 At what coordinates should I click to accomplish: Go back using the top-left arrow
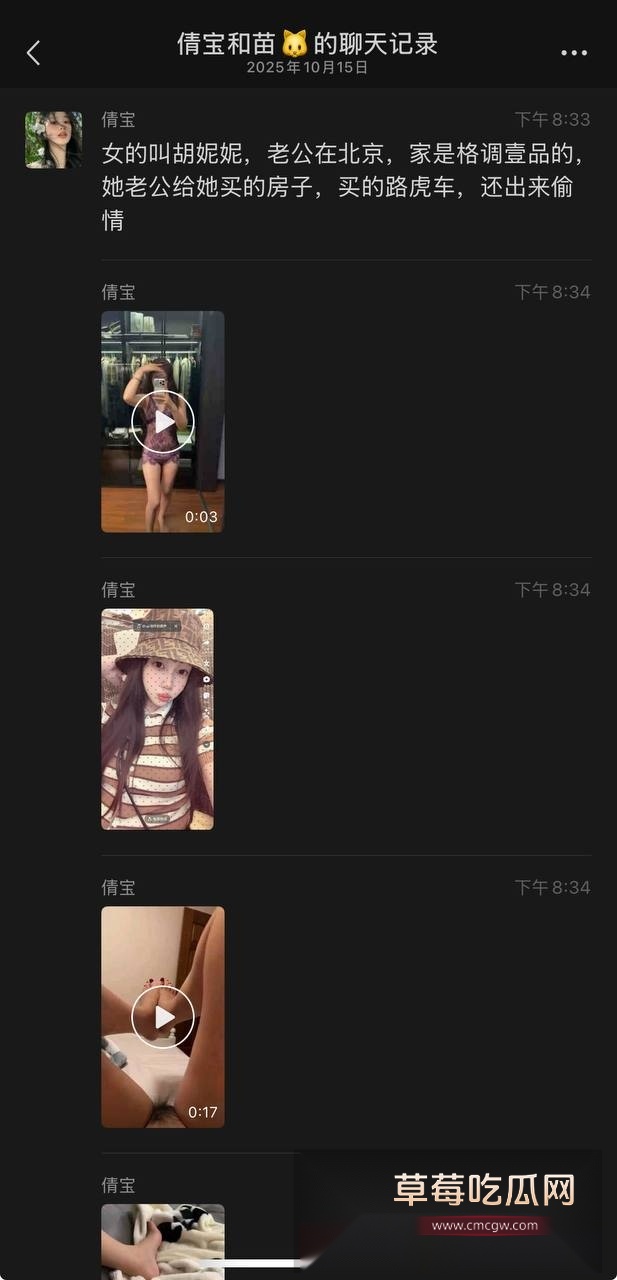click(x=33, y=53)
